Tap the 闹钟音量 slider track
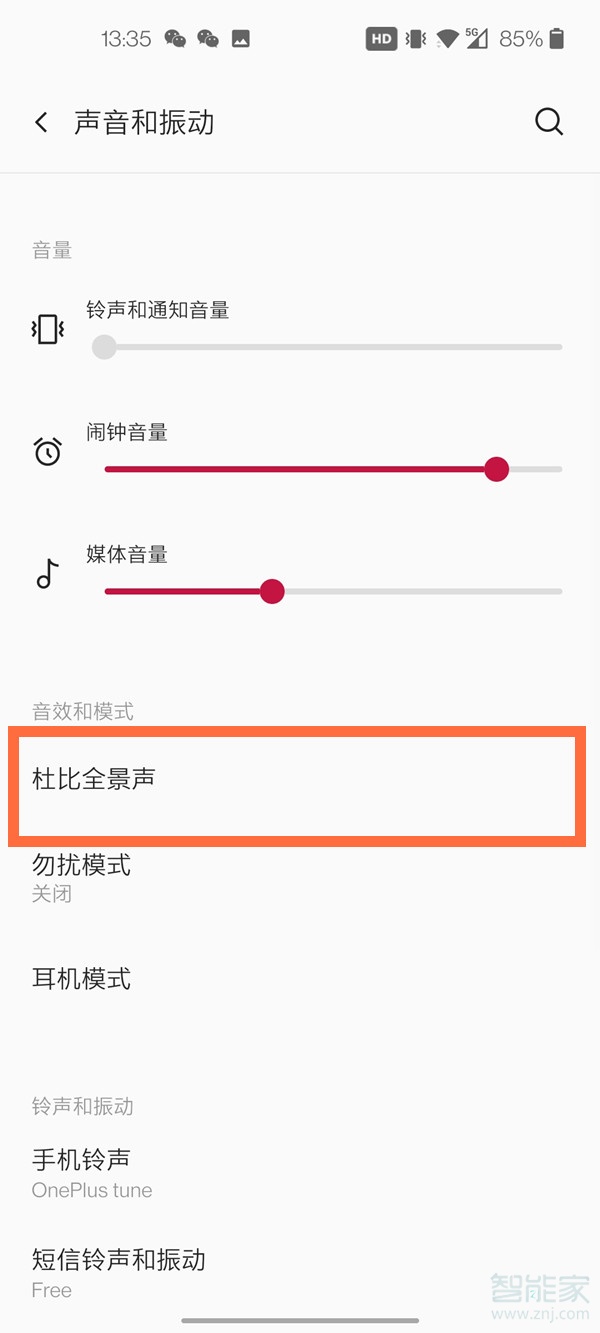The height and width of the screenshot is (1333, 600). 333,469
